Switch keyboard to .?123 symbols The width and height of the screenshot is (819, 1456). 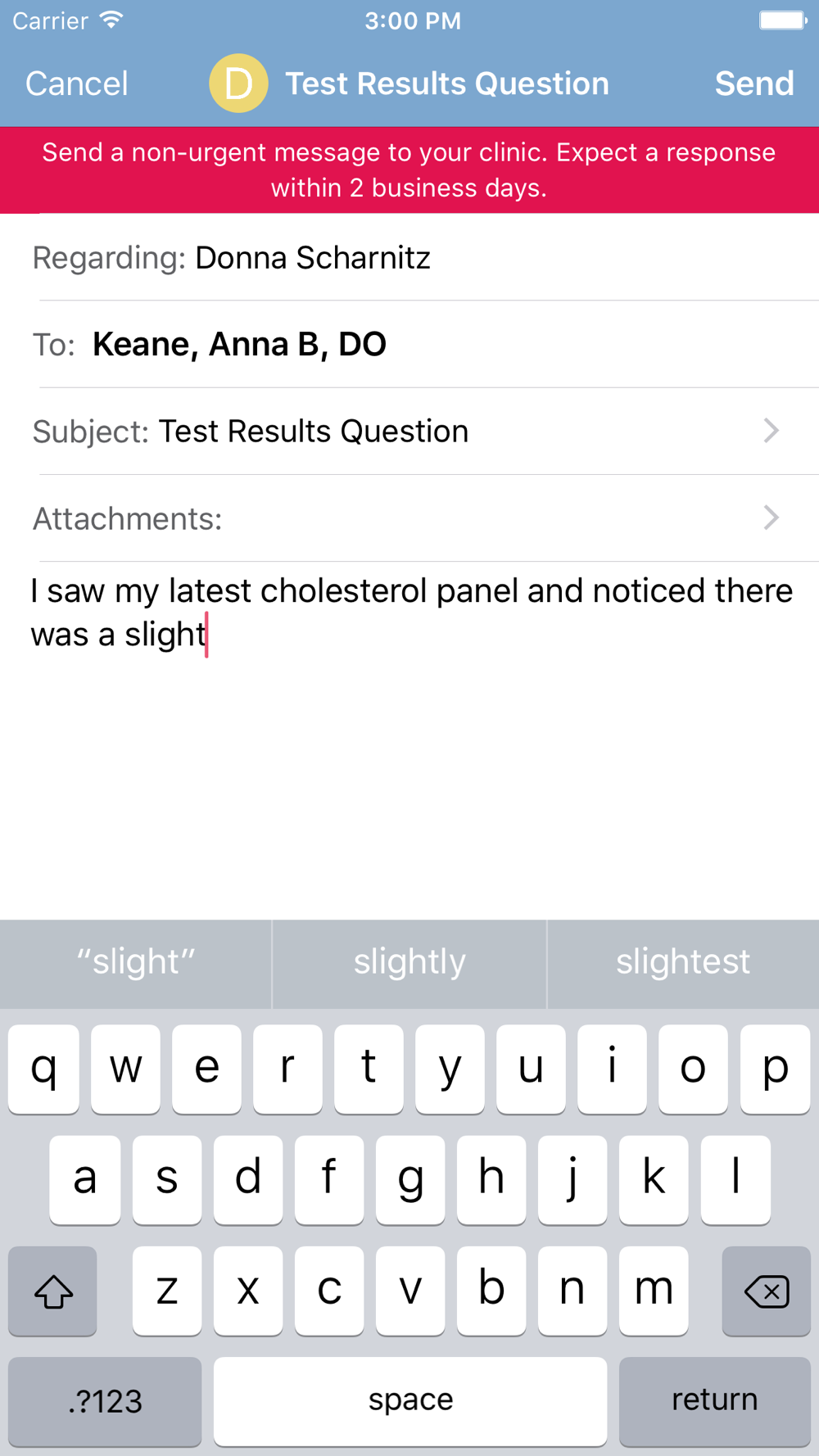(105, 1401)
